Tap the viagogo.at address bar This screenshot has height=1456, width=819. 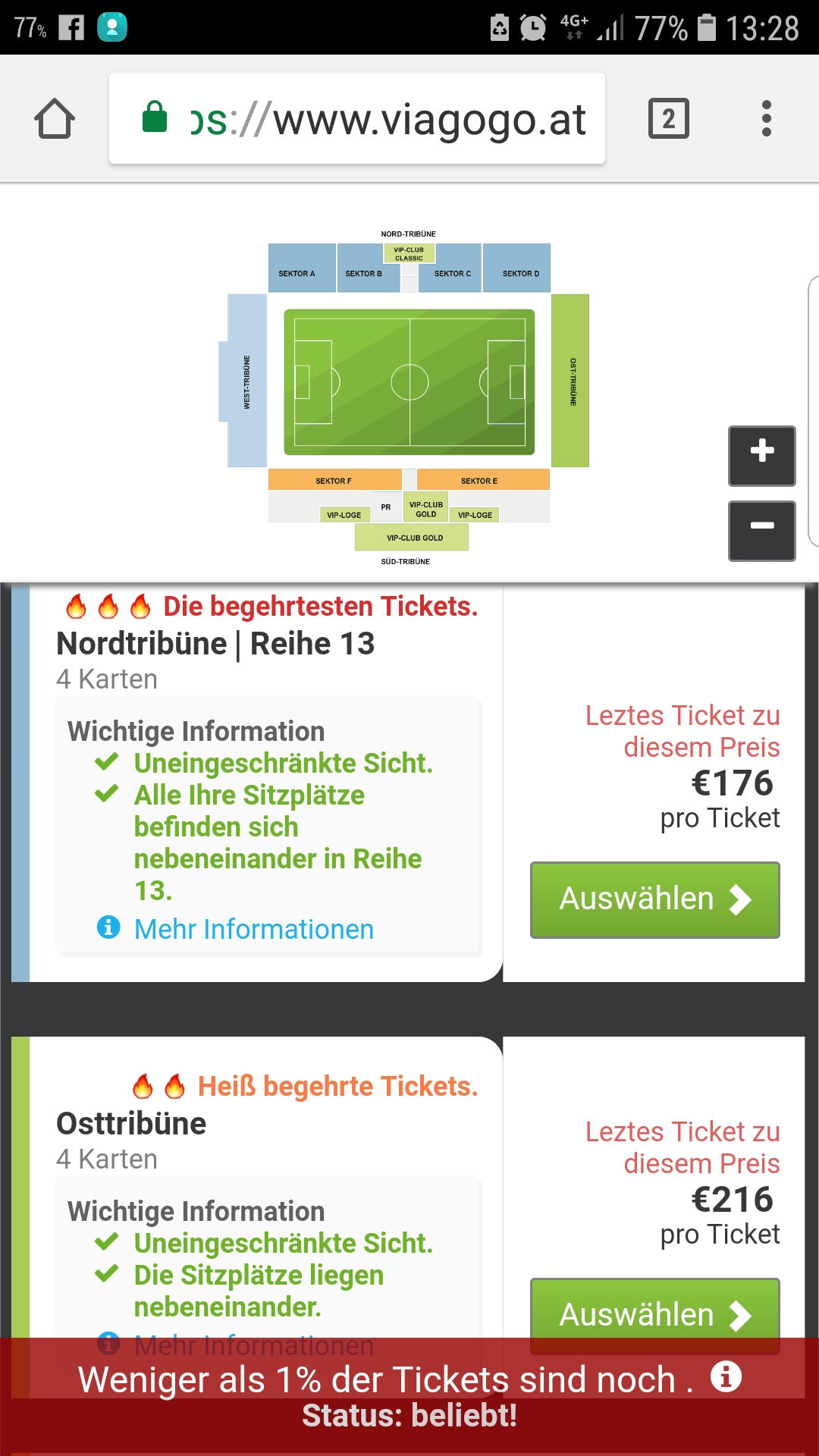tap(357, 118)
